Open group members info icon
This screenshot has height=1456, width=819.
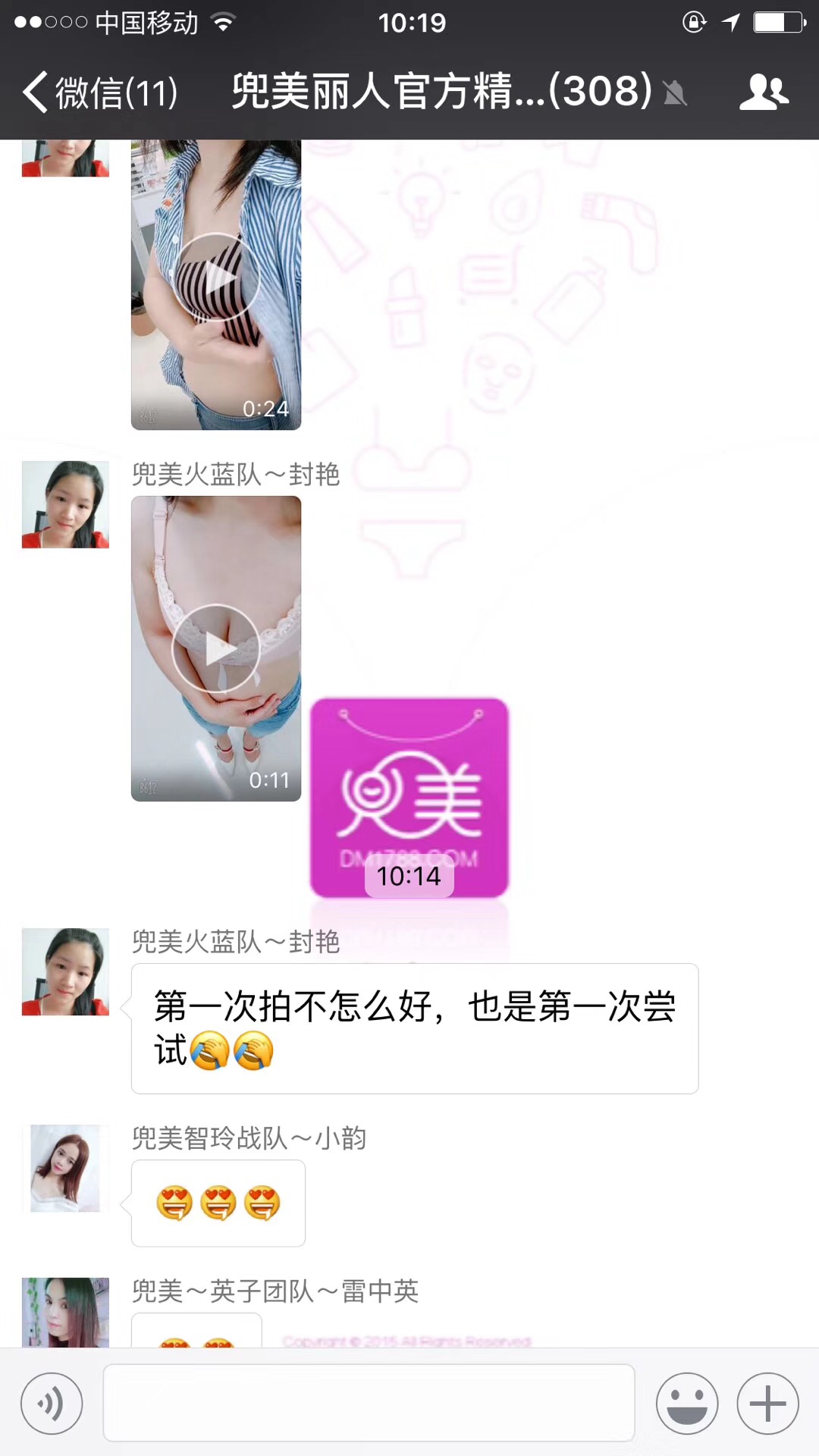coord(764,93)
